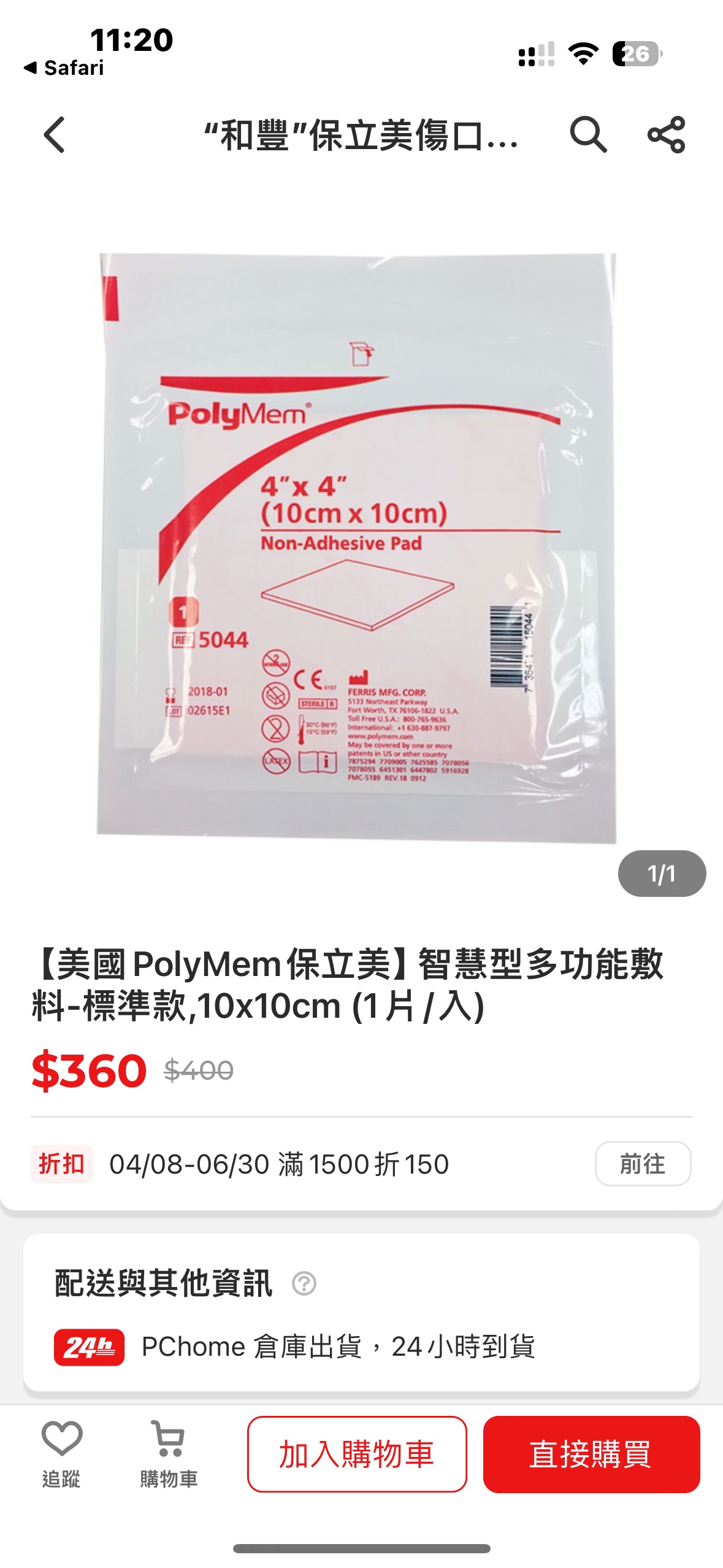
Task: Tap 加入購物車 to add to cart
Action: 357,1454
